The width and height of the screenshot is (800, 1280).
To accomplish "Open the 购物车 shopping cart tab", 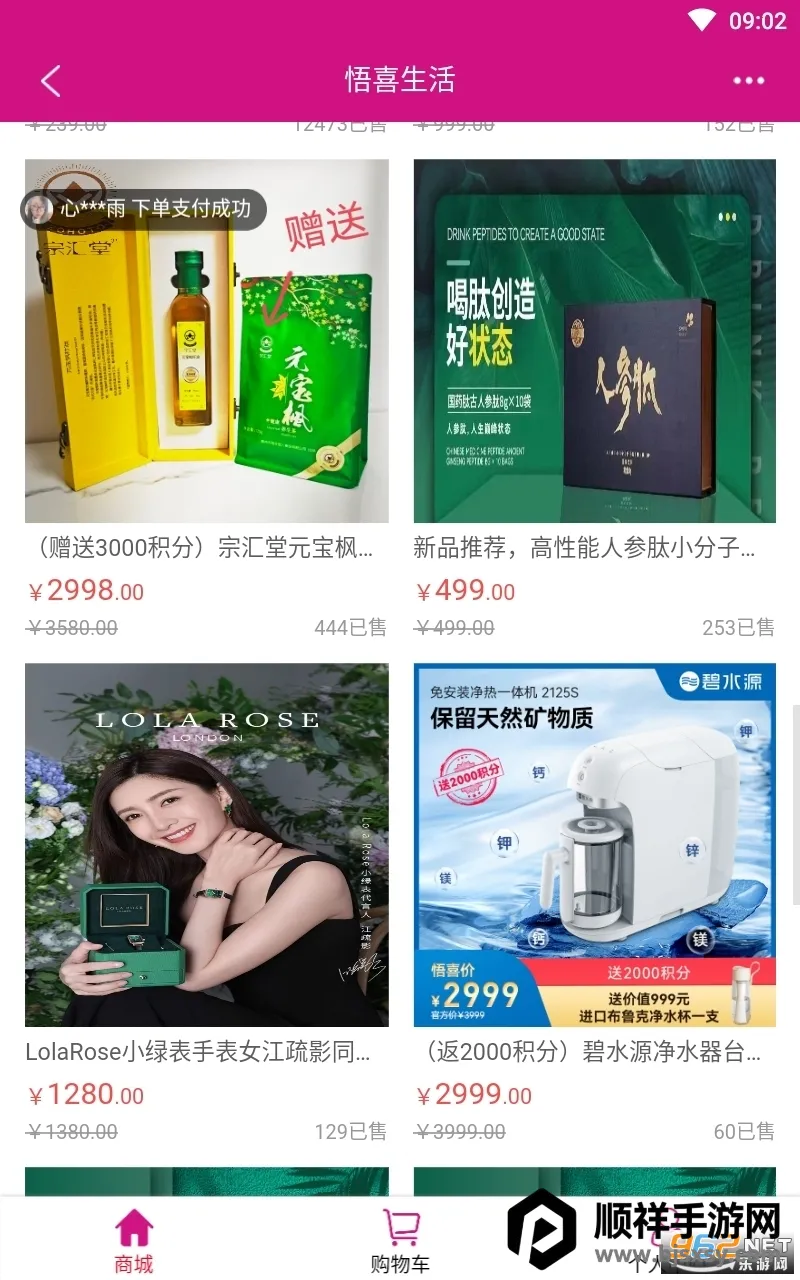I will [x=400, y=1240].
